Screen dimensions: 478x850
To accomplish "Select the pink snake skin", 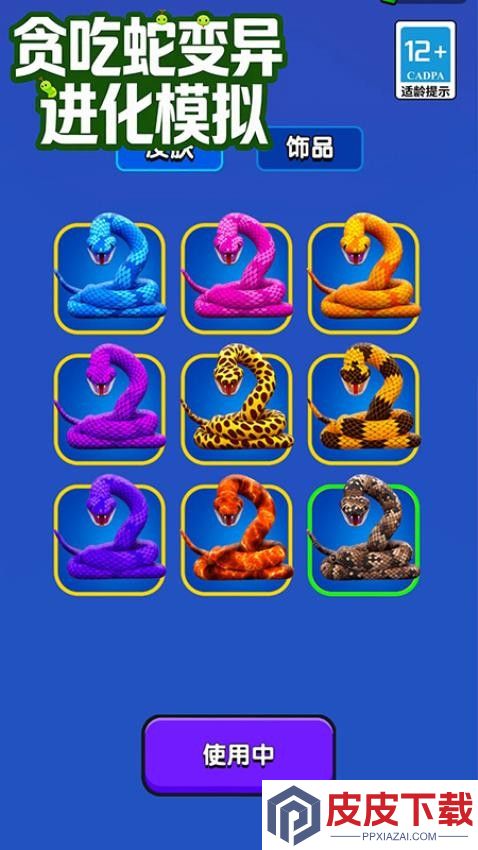I will click(x=237, y=278).
